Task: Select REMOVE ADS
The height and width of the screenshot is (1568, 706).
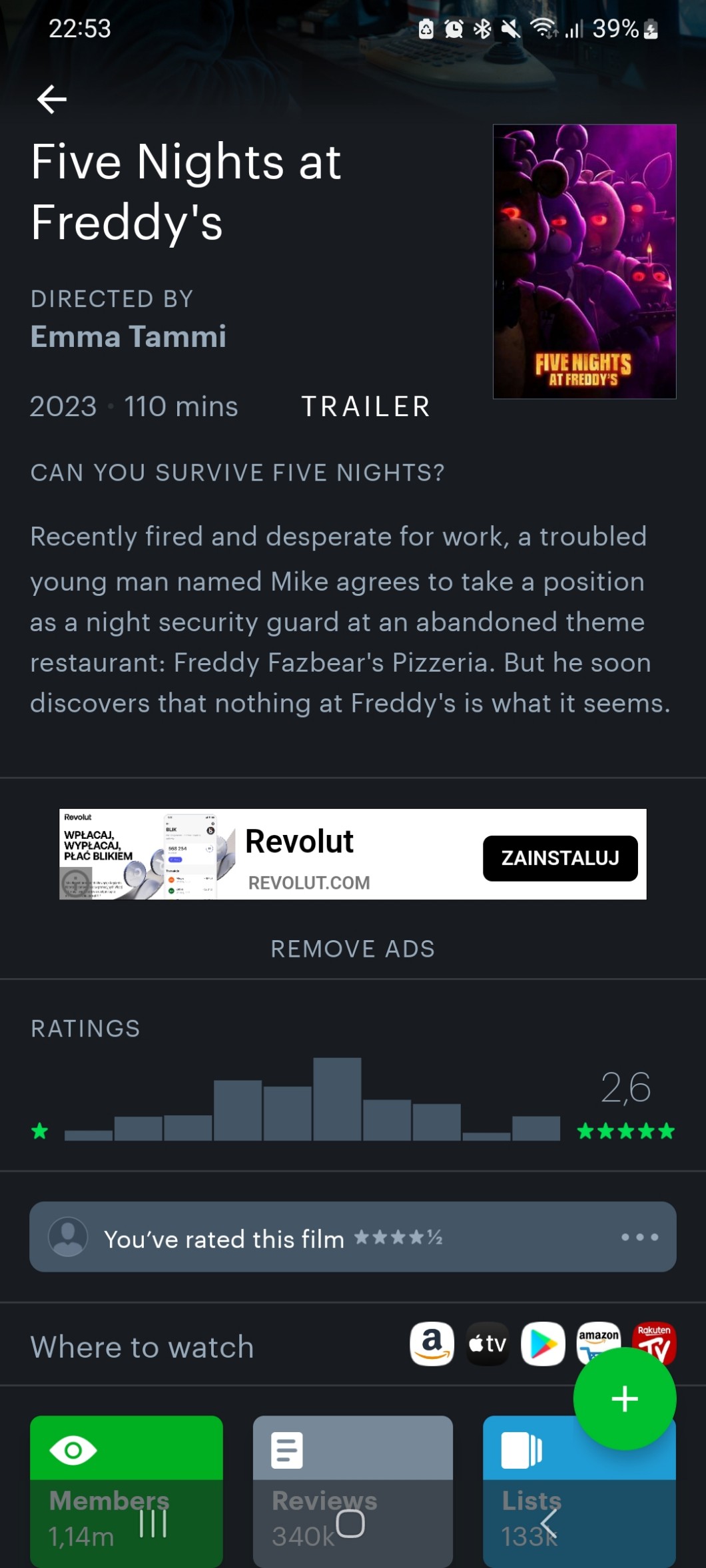Action: pos(352,949)
